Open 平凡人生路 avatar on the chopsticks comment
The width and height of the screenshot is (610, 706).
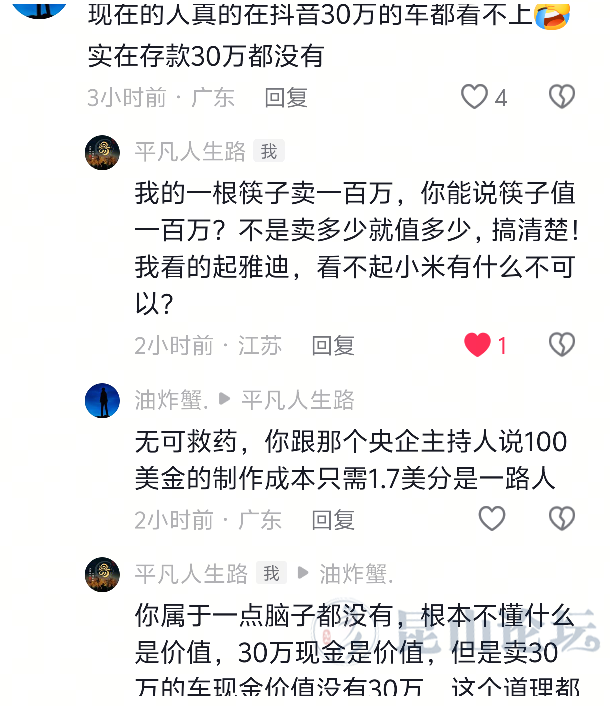(x=103, y=152)
